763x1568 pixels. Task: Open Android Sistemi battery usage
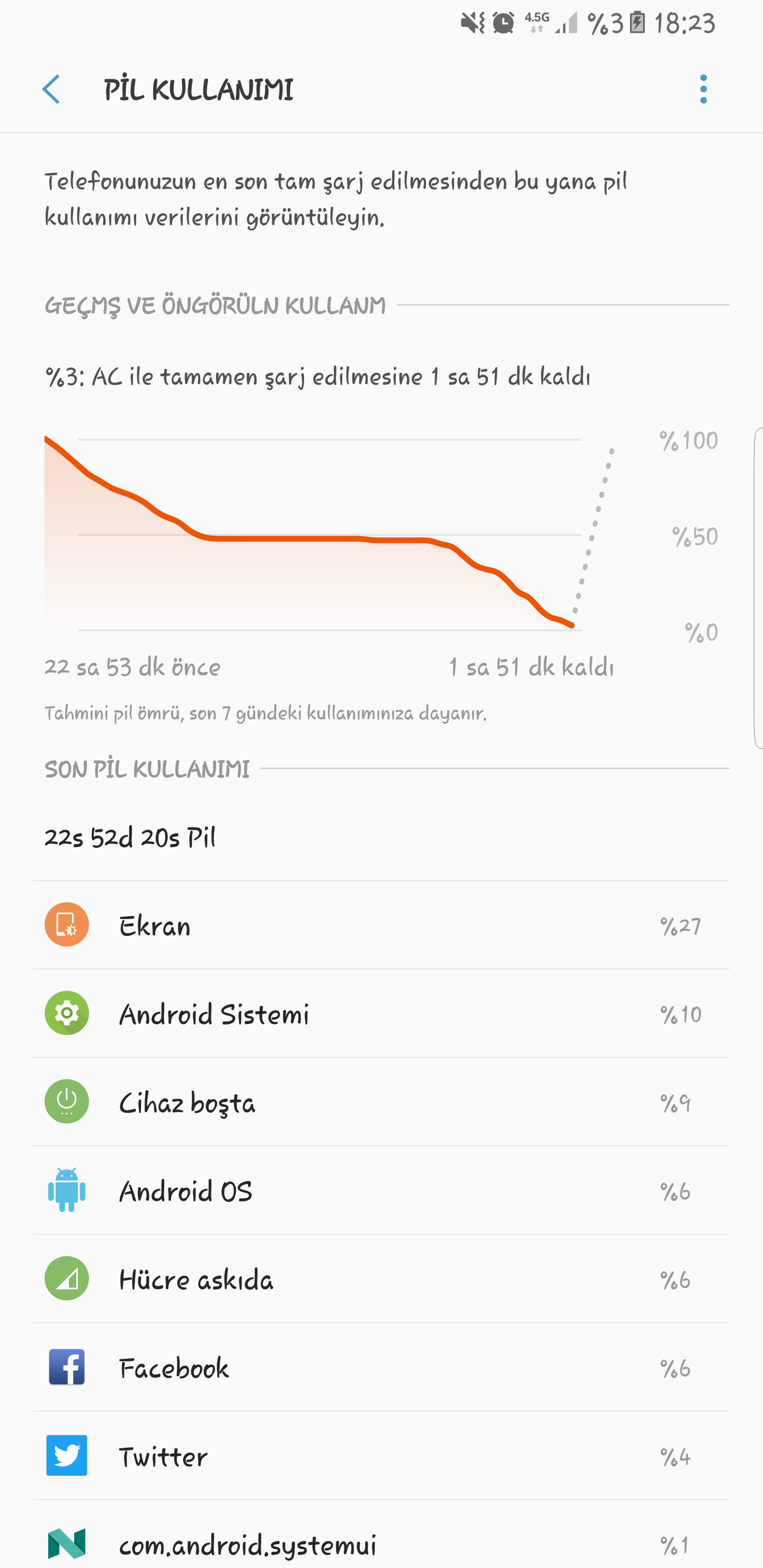[x=381, y=1013]
